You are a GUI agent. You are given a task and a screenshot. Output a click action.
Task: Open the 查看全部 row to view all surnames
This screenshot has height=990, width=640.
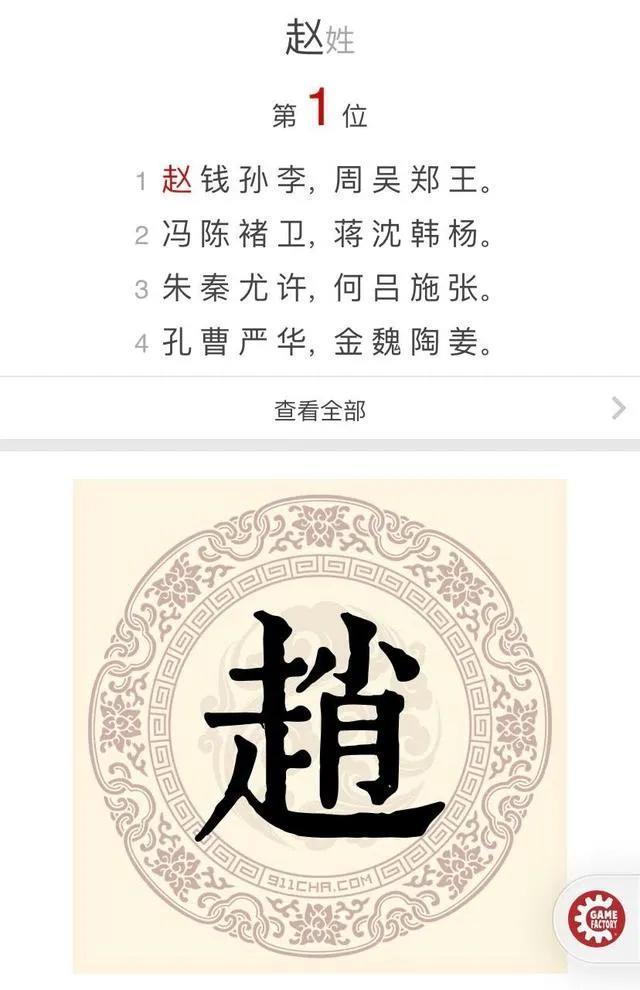click(320, 409)
